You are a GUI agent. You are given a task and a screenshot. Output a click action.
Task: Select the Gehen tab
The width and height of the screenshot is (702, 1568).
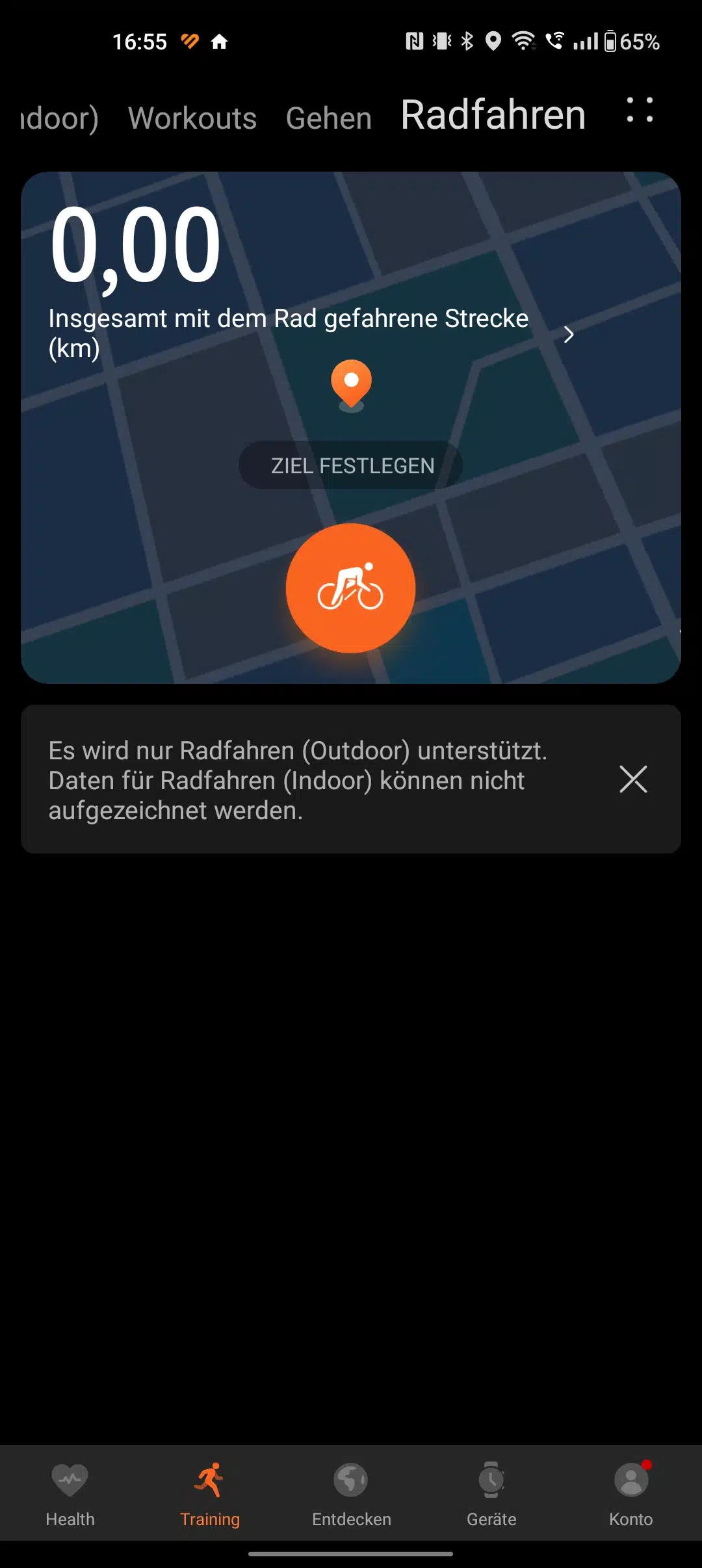pos(329,118)
